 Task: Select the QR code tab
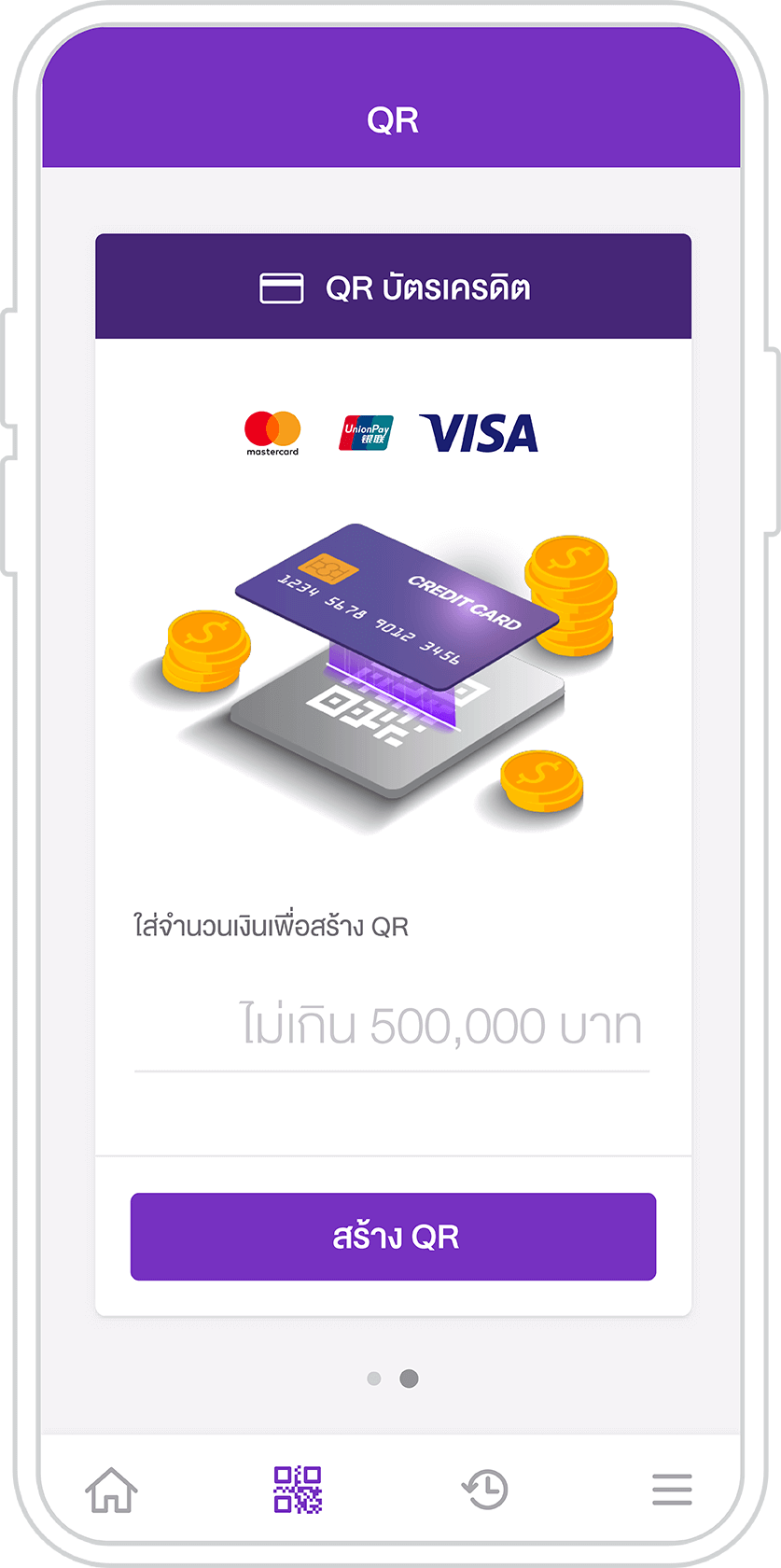point(298,1490)
